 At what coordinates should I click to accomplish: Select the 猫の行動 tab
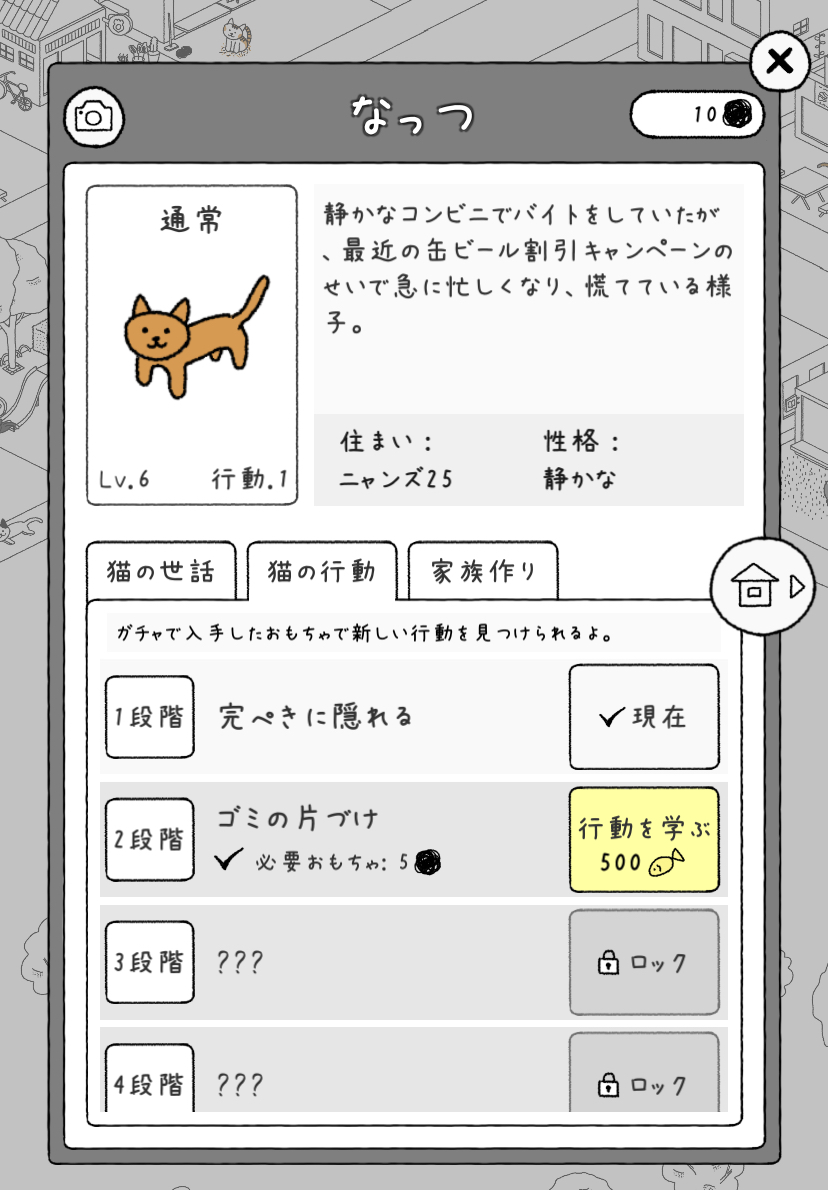(x=322, y=571)
